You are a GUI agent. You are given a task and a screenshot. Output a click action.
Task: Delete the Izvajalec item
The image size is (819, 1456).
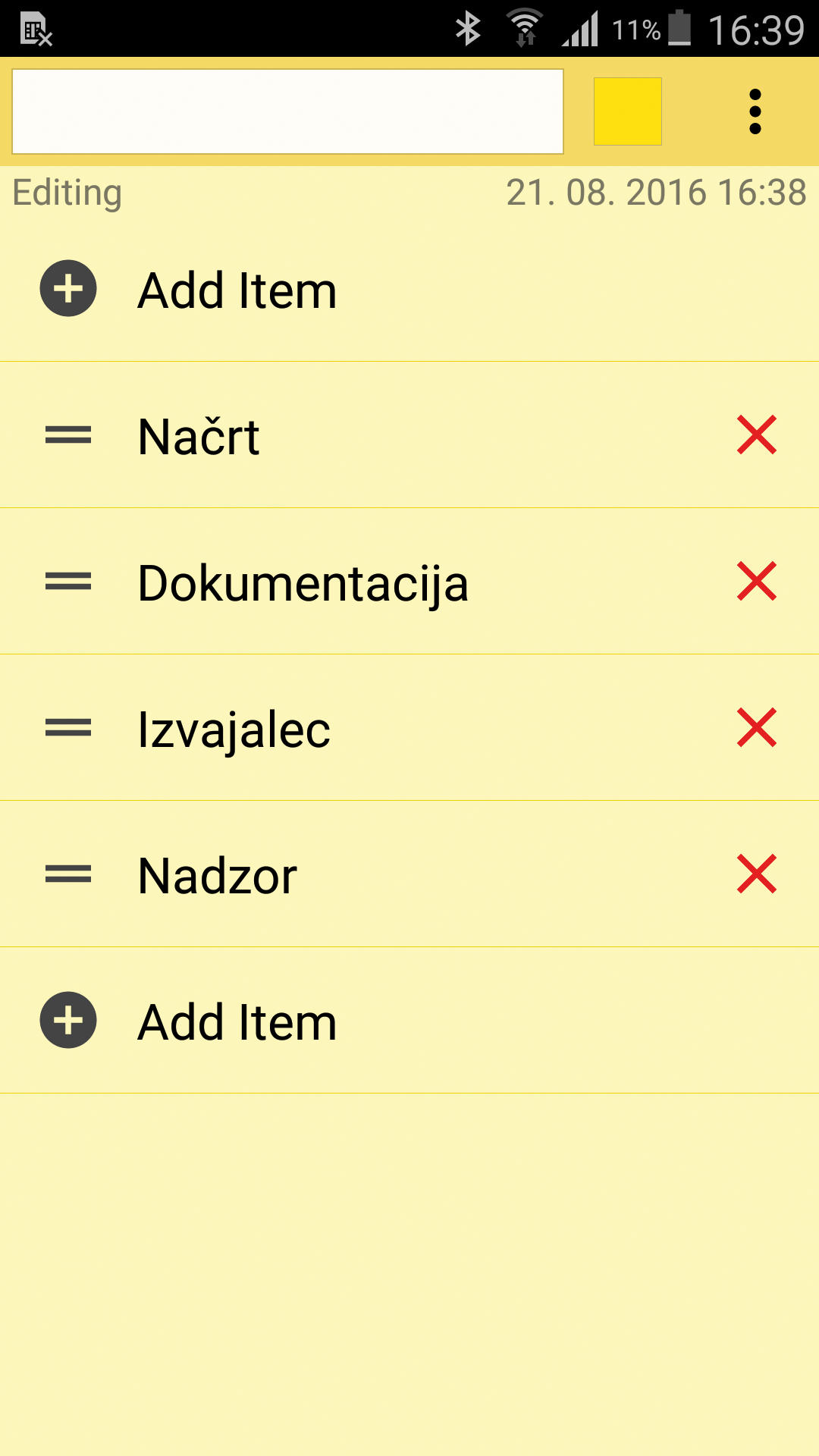pos(757,728)
